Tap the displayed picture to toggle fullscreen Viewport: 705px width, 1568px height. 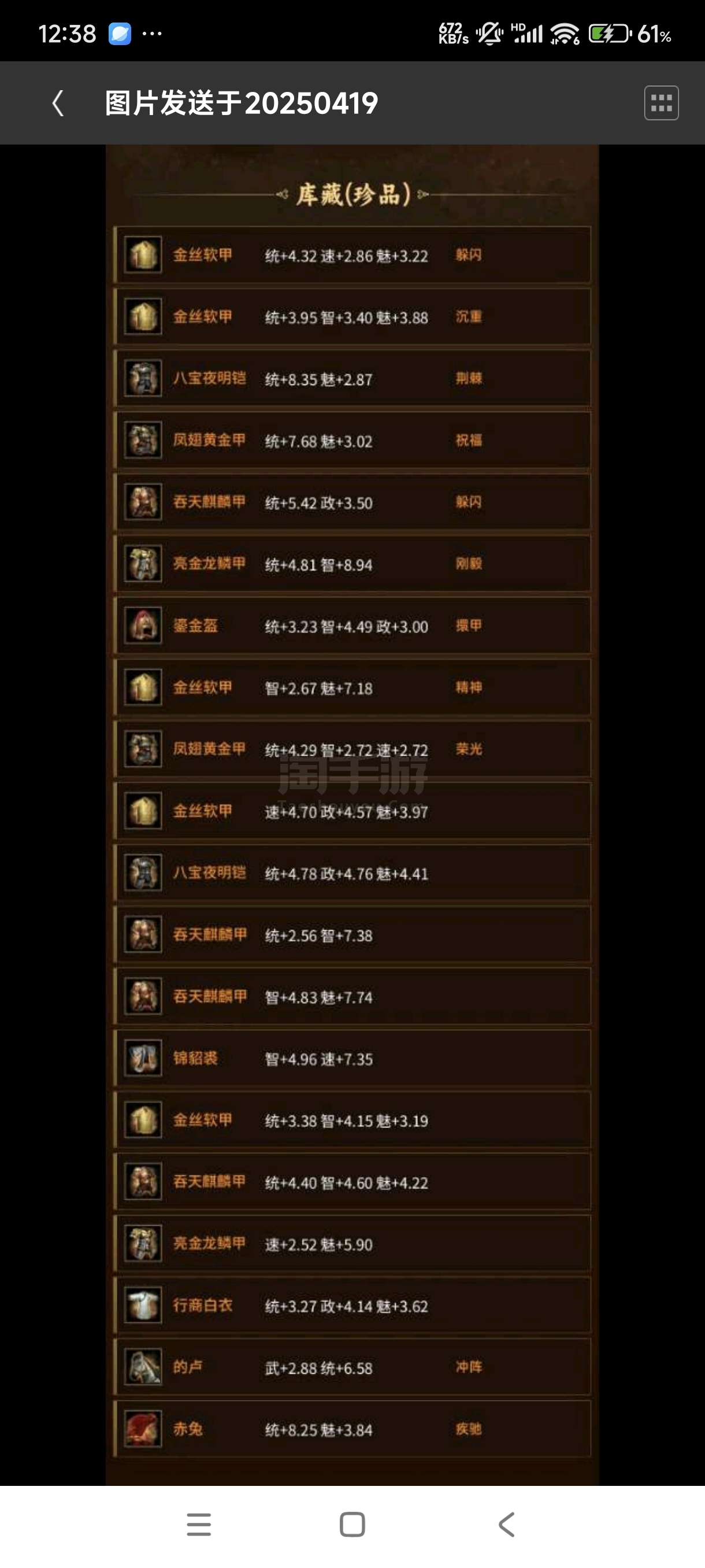352,815
